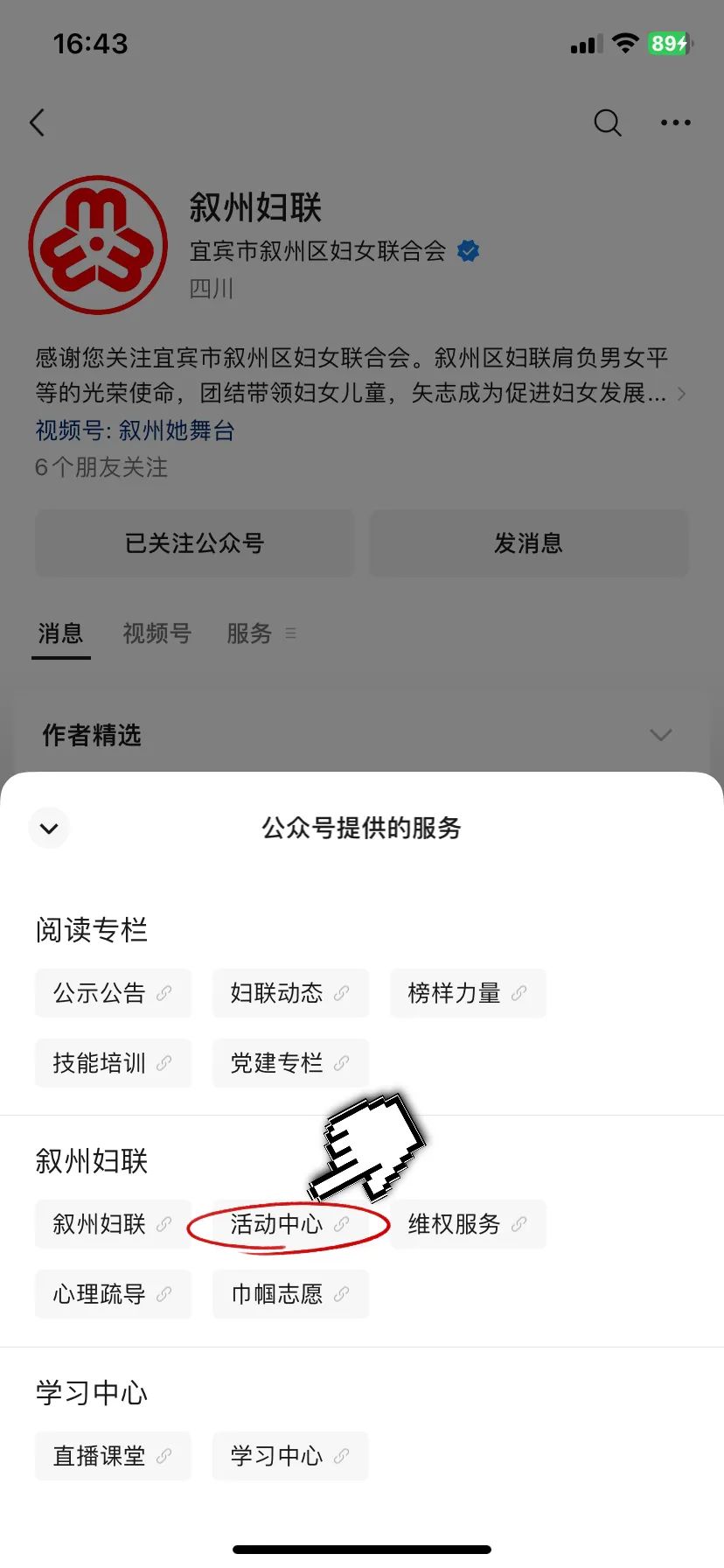Open the 叙州妇联 service chip
Image resolution: width=724 pixels, height=1568 pixels.
tap(113, 1224)
